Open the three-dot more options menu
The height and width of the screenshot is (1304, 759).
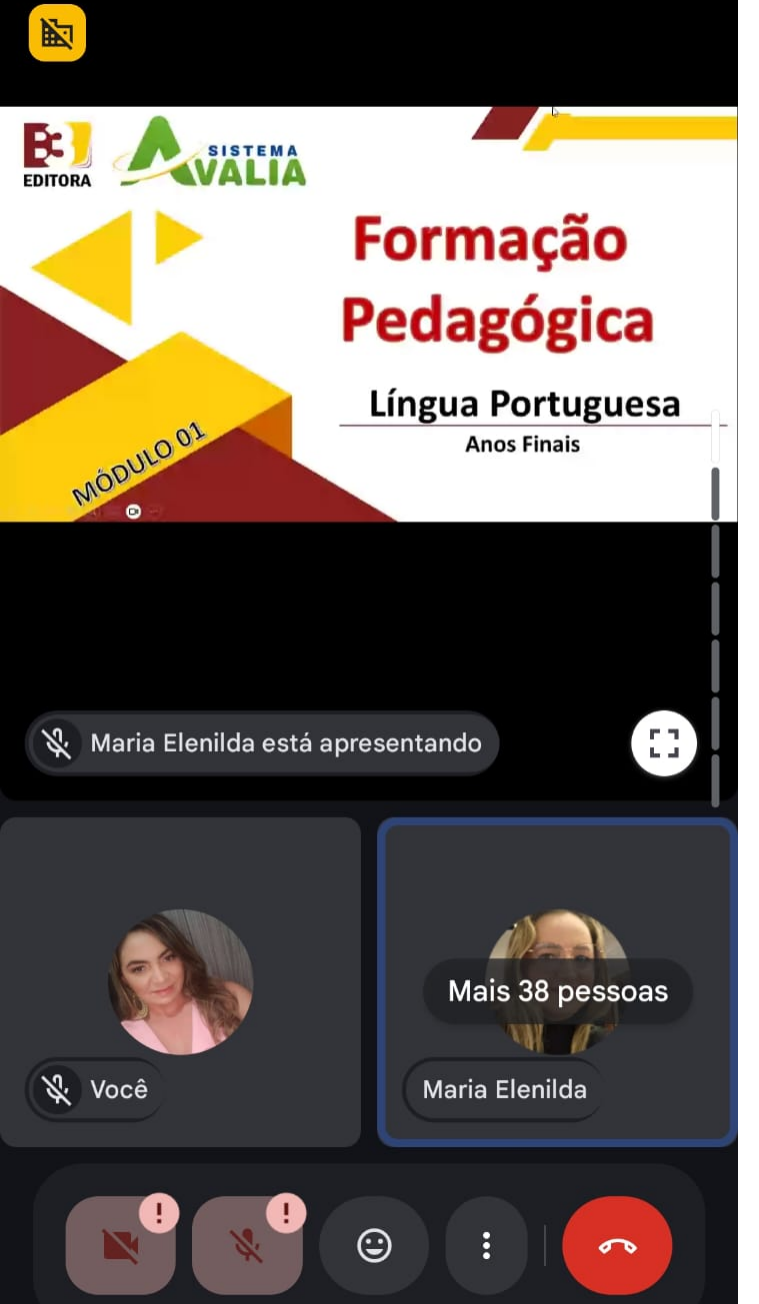point(486,1246)
